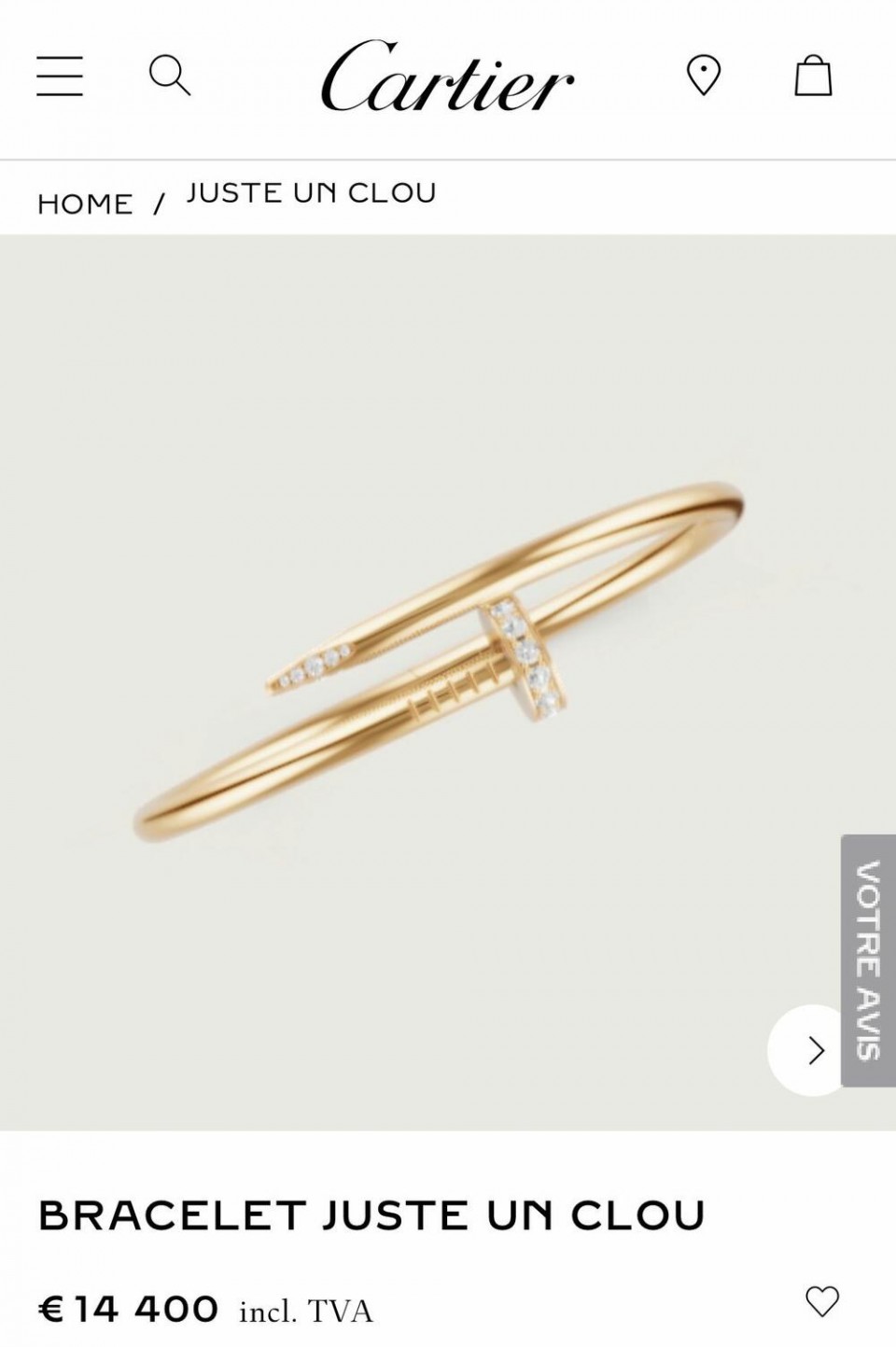Open the store locator pin

pos(703,76)
